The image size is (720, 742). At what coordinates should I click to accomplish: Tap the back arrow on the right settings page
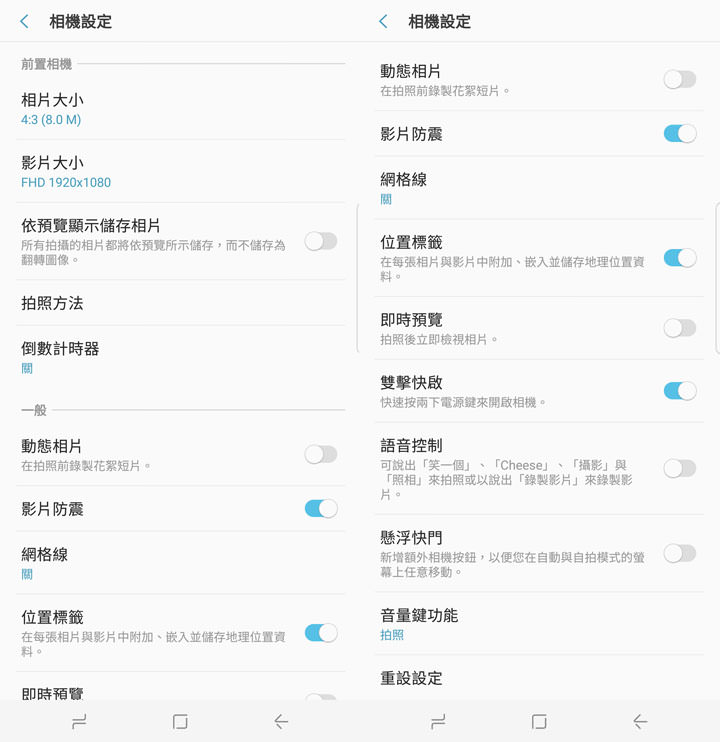click(384, 21)
